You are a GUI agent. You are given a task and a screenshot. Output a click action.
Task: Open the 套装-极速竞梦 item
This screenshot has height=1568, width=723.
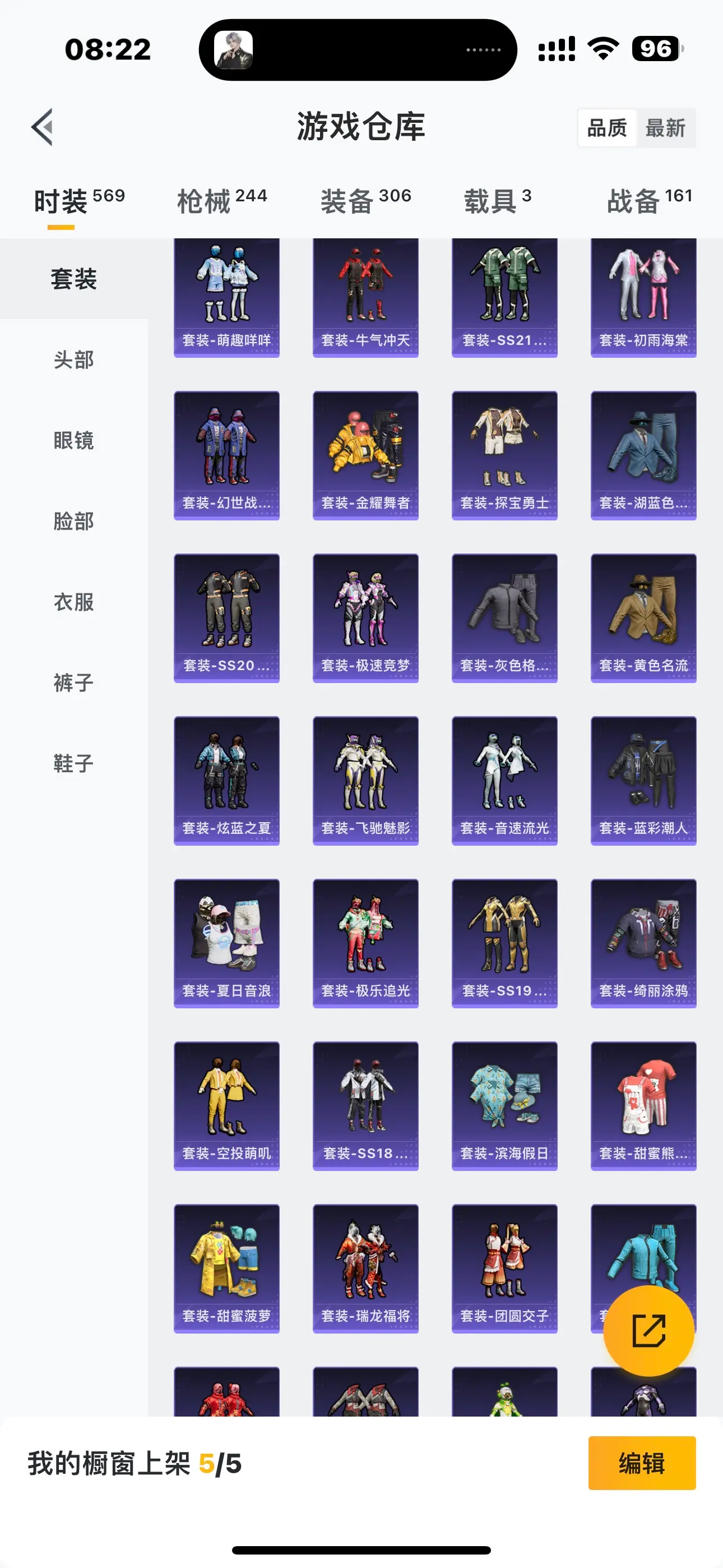[365, 618]
